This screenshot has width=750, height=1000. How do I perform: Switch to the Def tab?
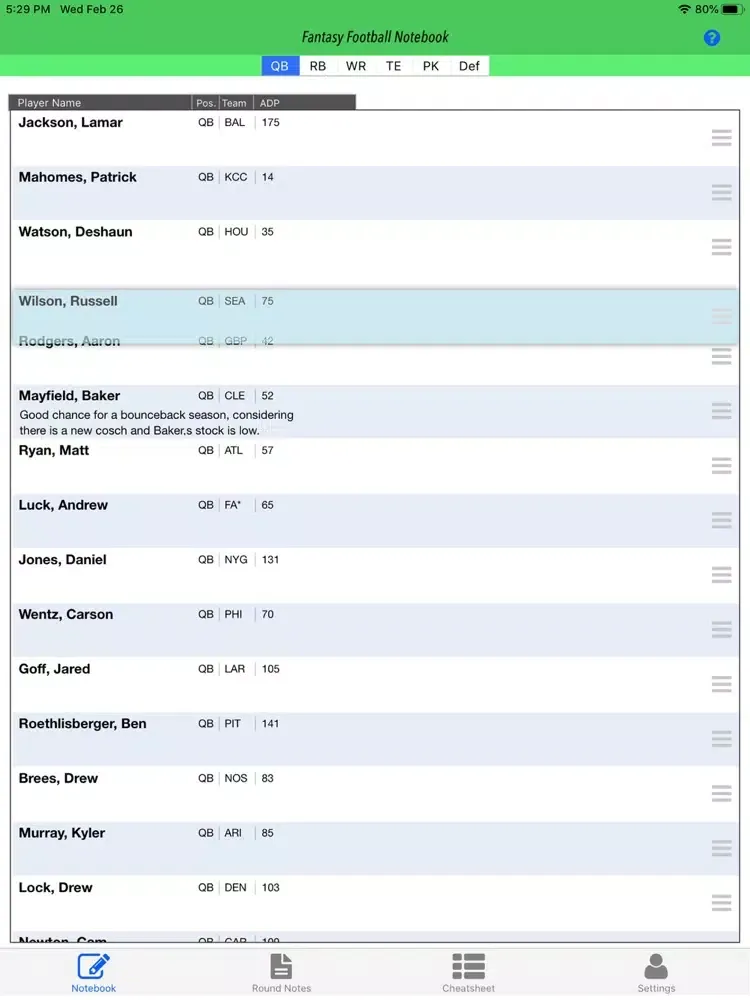(x=469, y=66)
